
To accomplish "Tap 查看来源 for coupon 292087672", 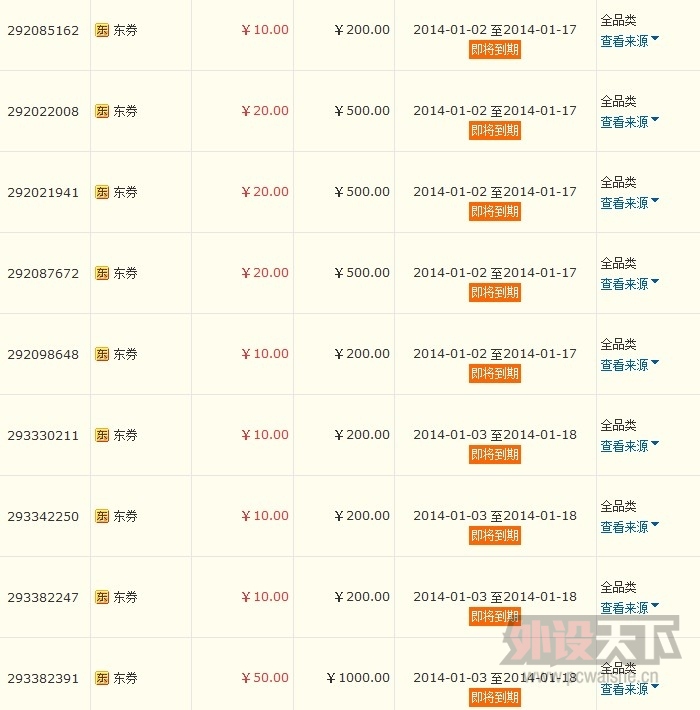I will (629, 284).
